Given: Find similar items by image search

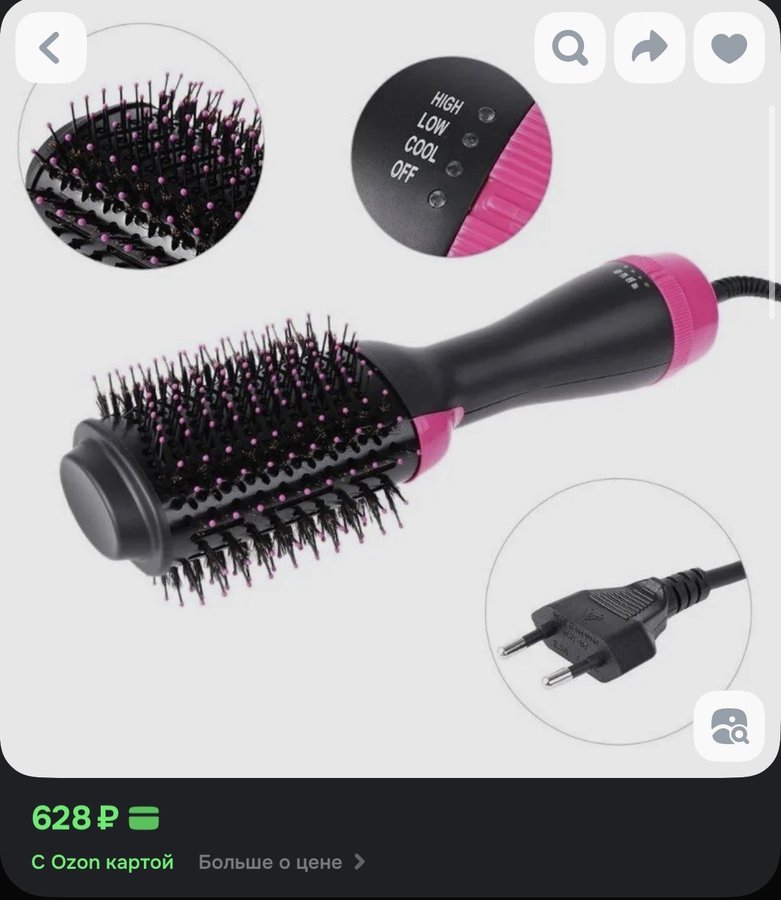Looking at the screenshot, I should [729, 725].
